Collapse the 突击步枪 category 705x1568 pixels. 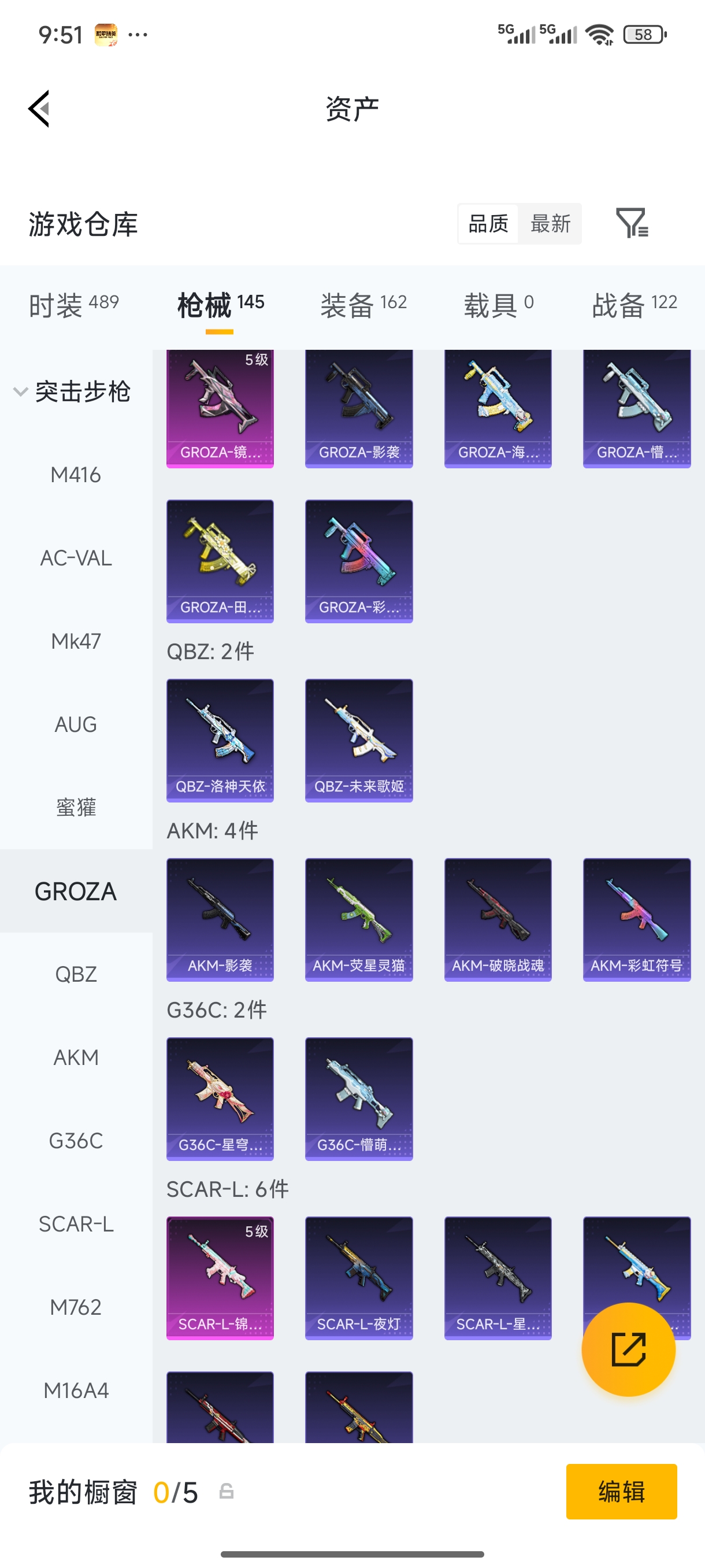point(73,391)
